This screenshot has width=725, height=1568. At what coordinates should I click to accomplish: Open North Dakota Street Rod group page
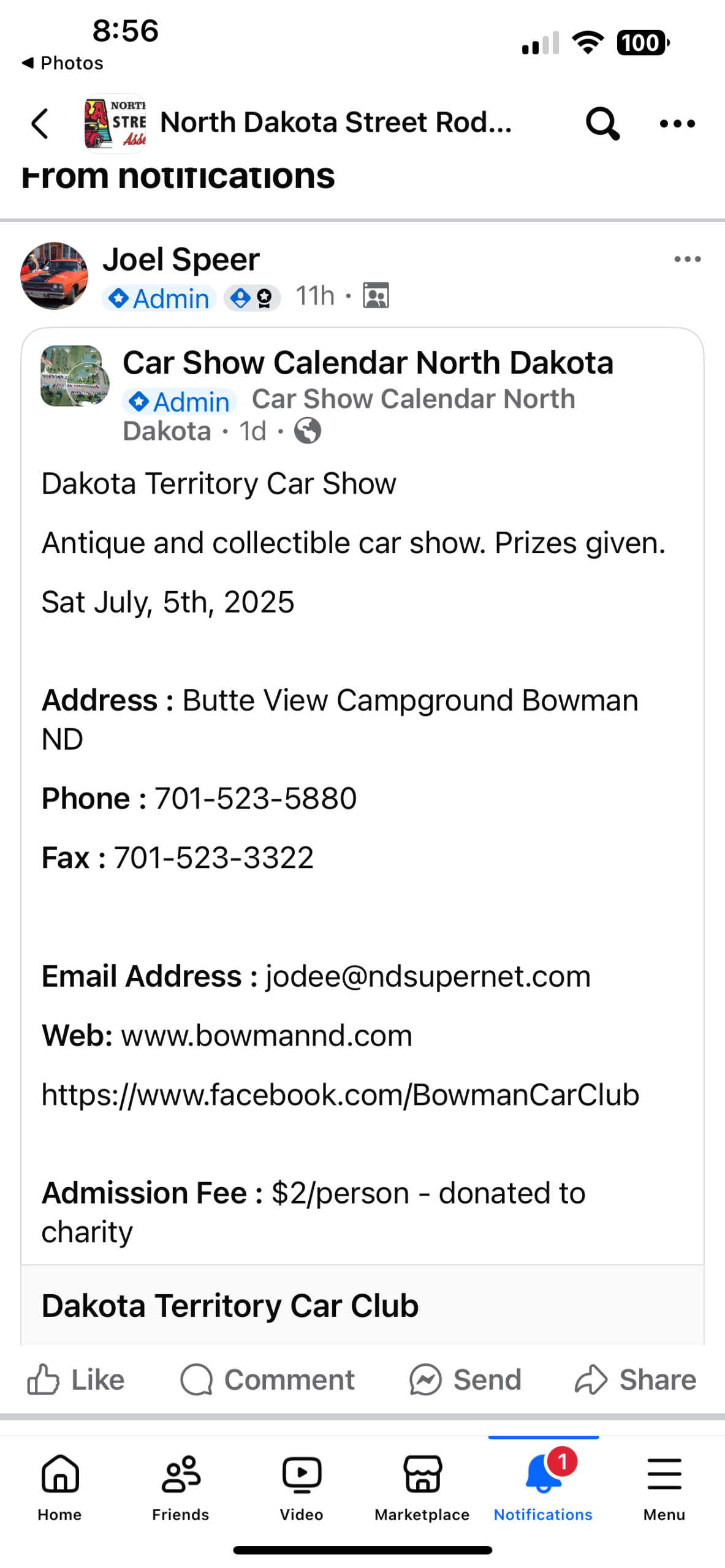click(335, 123)
